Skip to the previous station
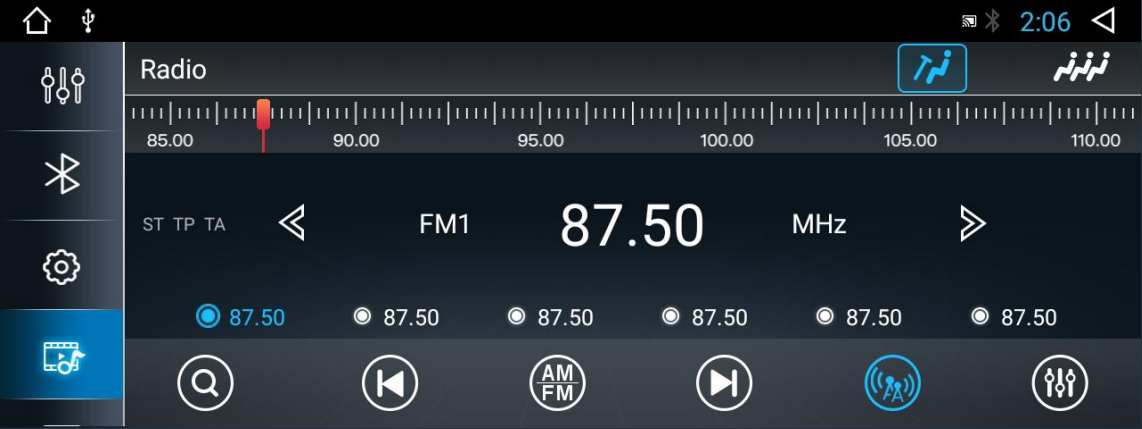1142x429 pixels. click(389, 383)
